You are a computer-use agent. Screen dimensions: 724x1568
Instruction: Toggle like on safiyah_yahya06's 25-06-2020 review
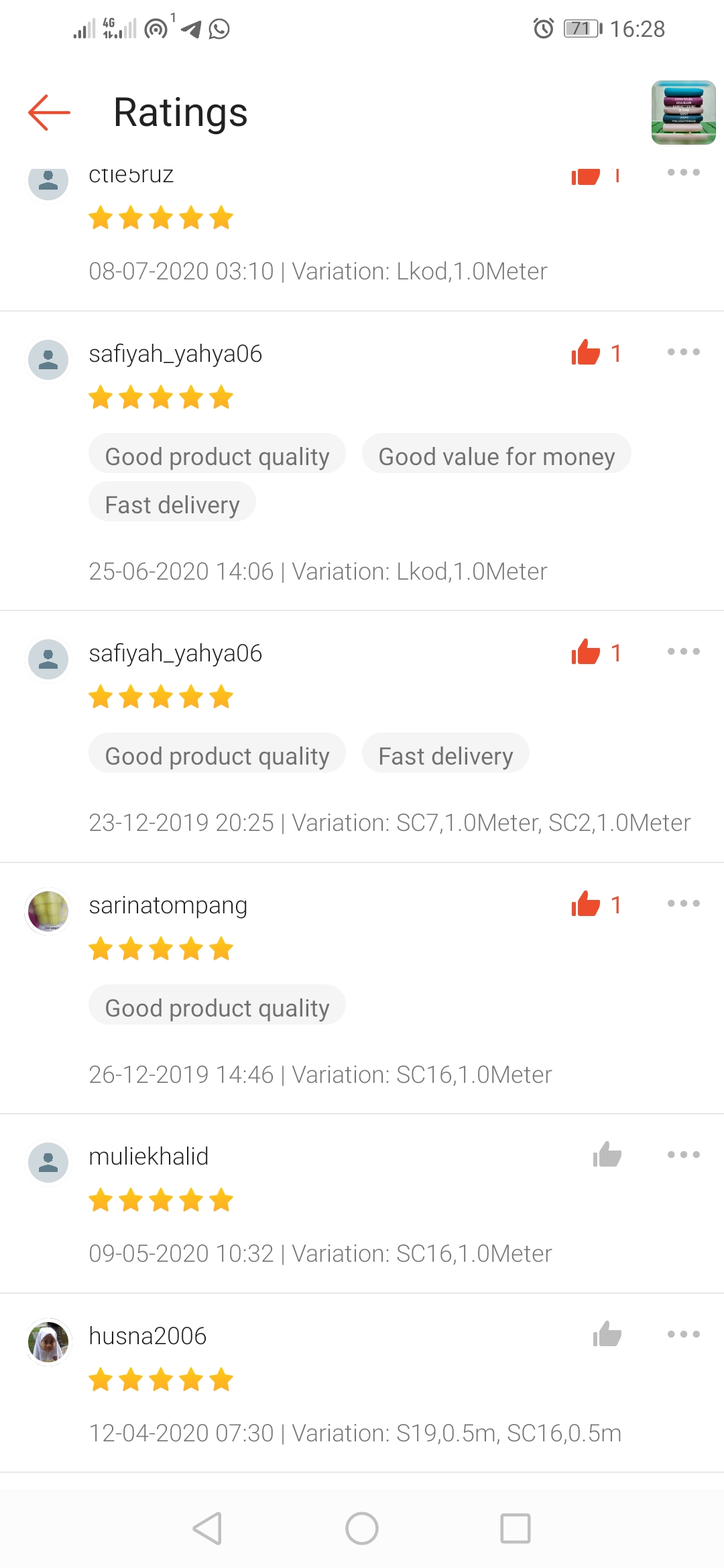(x=586, y=352)
